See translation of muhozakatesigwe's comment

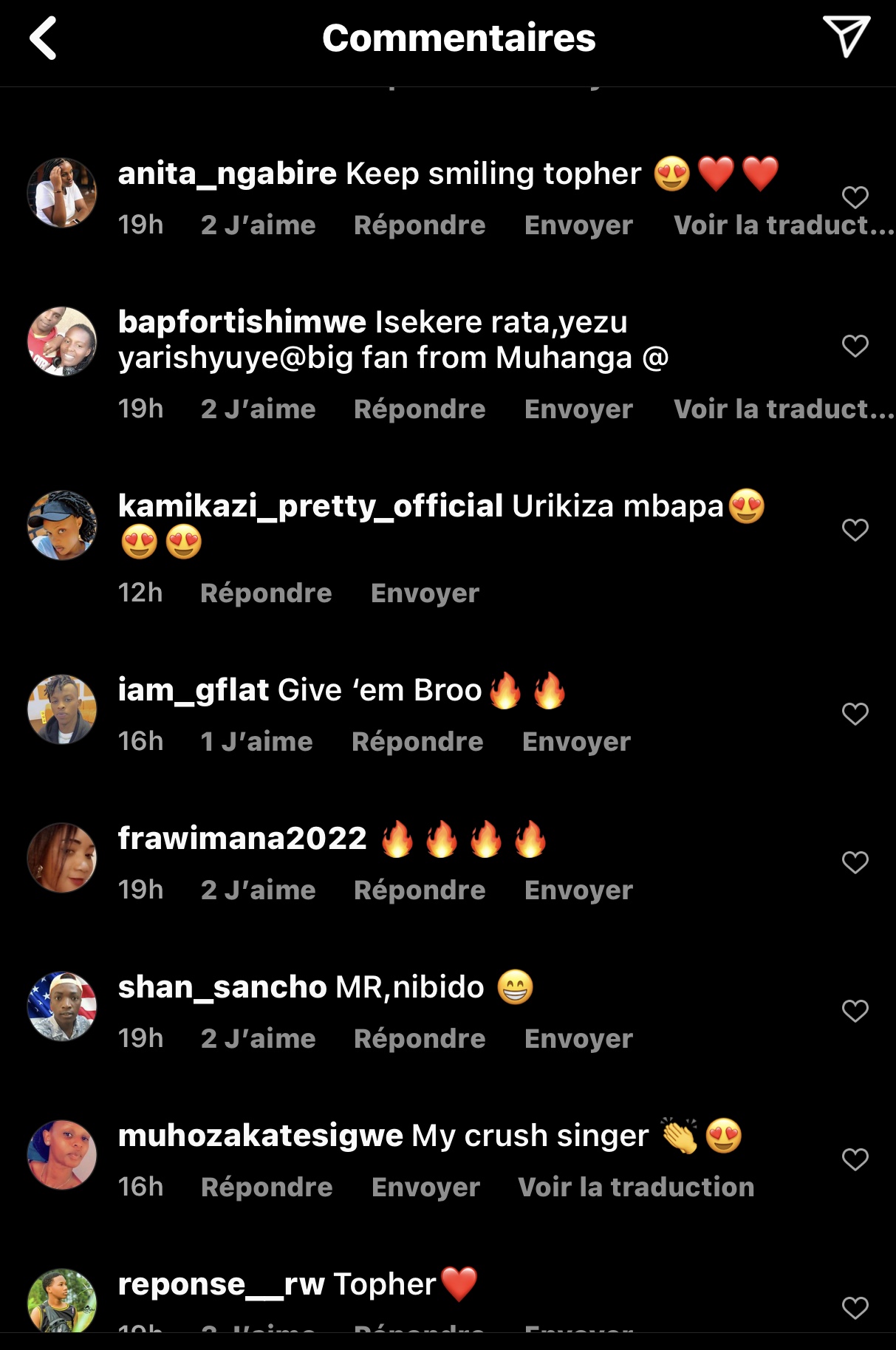click(x=636, y=1187)
